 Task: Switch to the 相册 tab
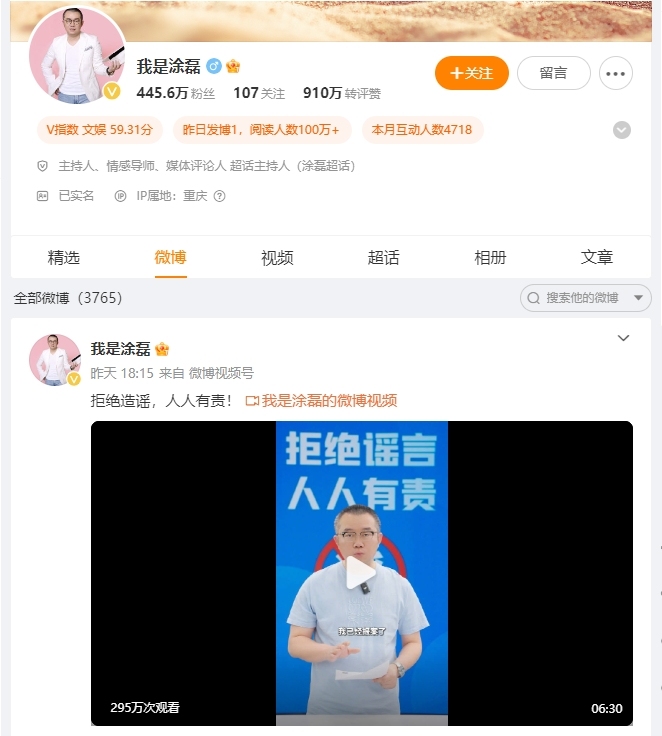[x=490, y=257]
